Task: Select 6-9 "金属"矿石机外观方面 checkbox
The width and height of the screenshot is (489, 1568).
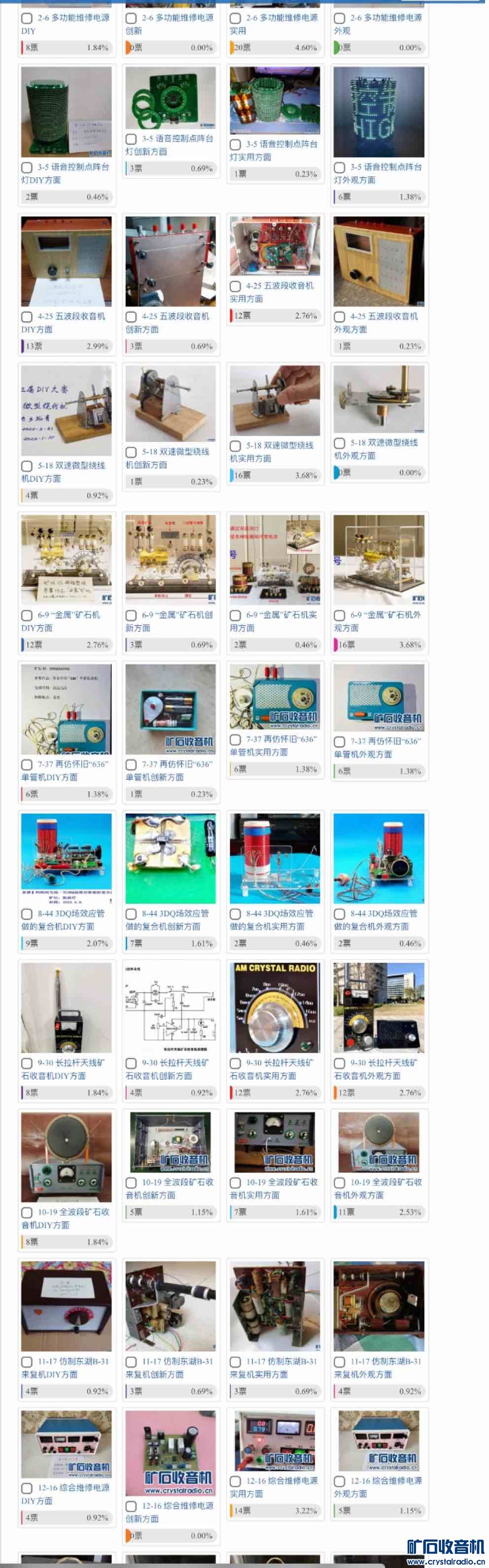Action: click(x=340, y=615)
